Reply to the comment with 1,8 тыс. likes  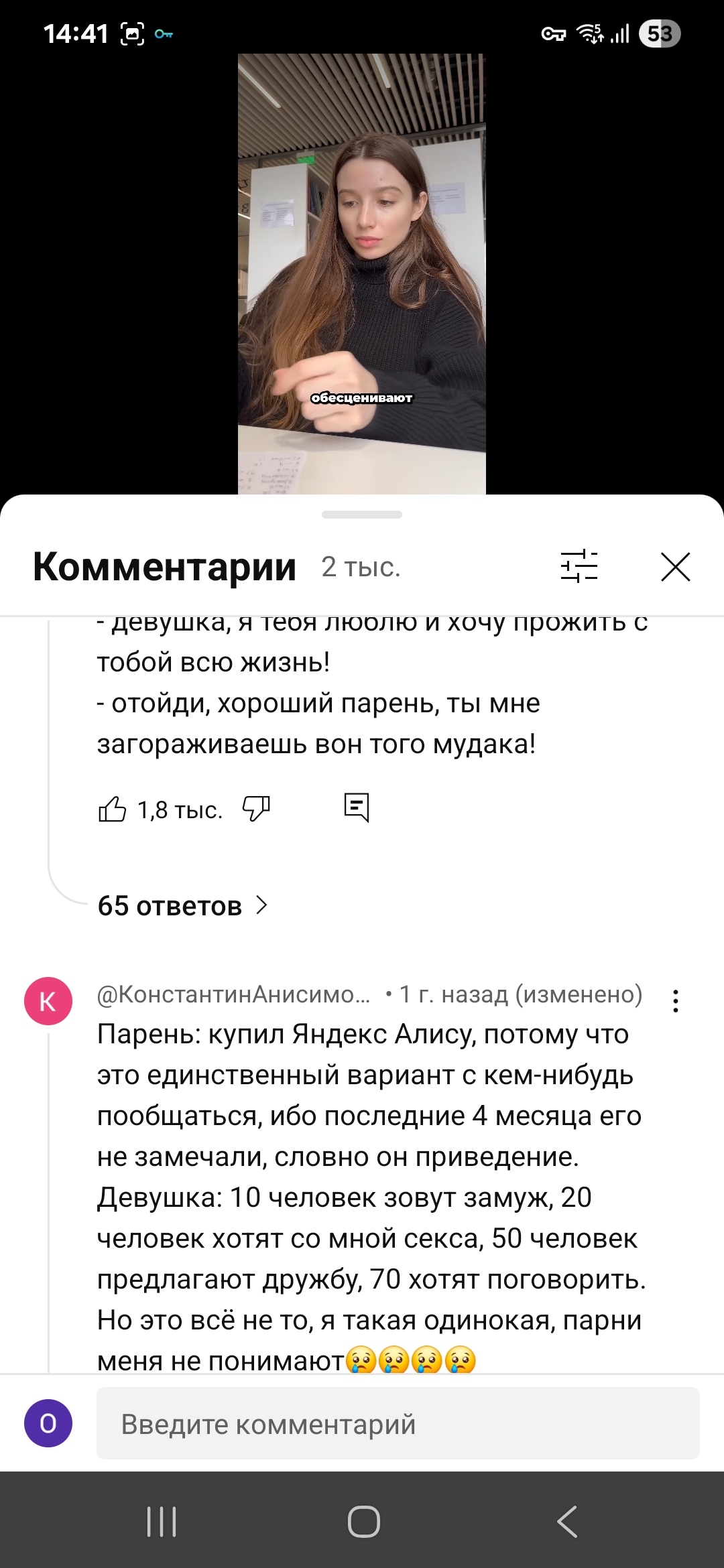pyautogui.click(x=356, y=807)
